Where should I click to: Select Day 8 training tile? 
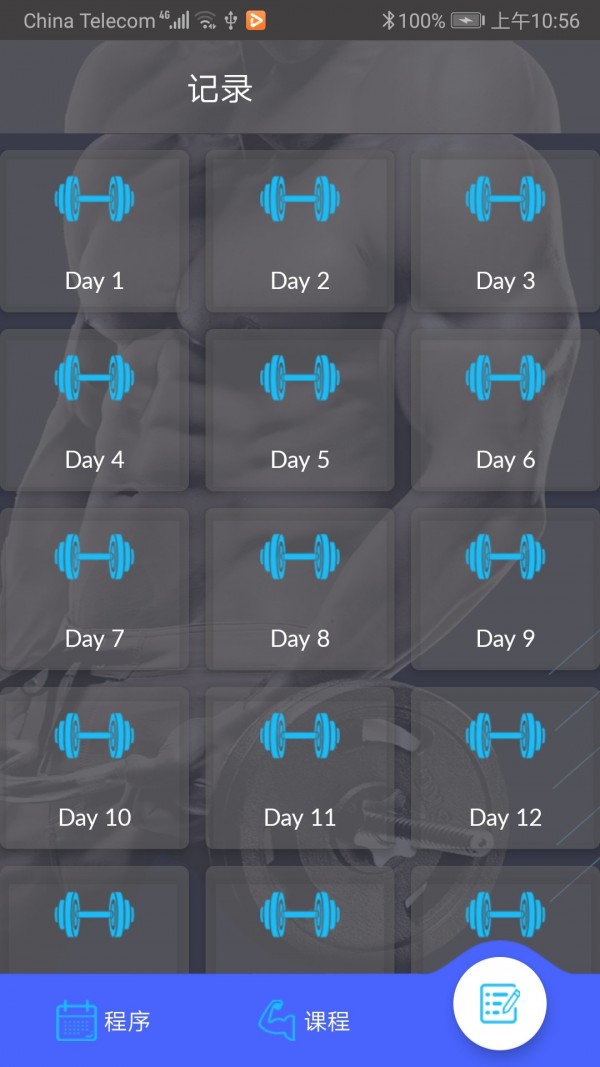pos(300,590)
